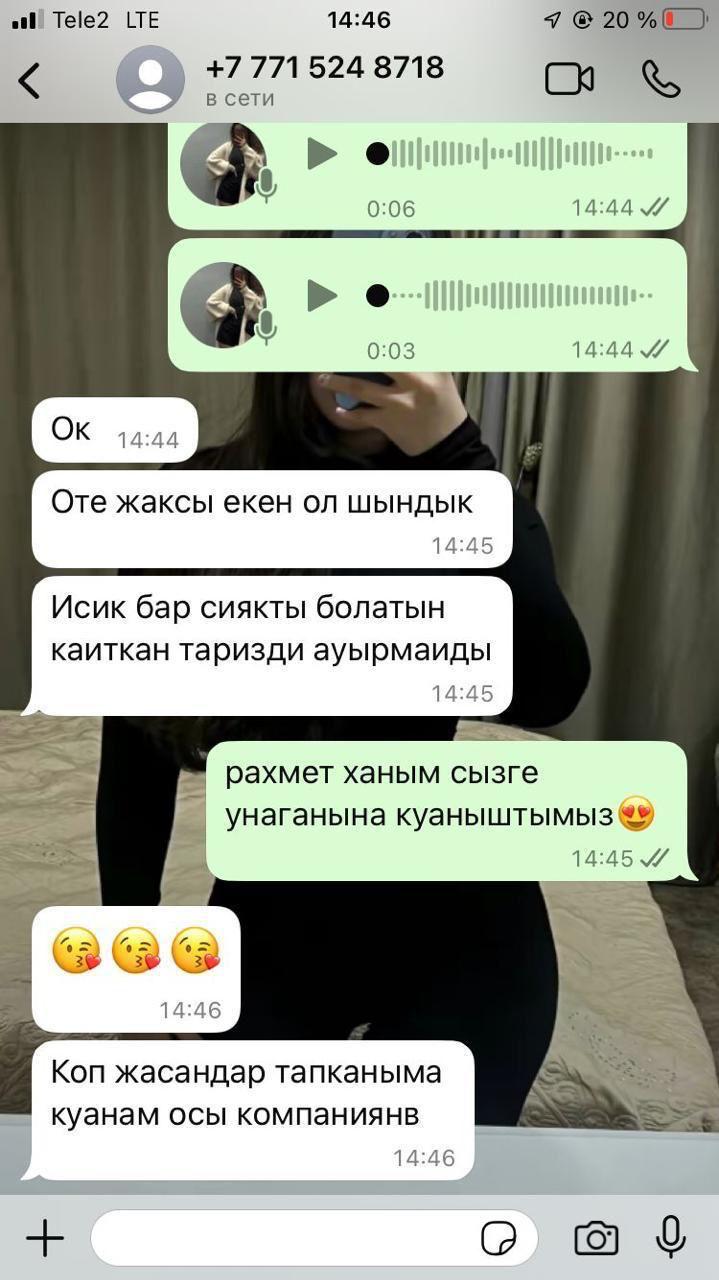Go back to the chat list
The width and height of the screenshot is (719, 1280).
[x=30, y=80]
